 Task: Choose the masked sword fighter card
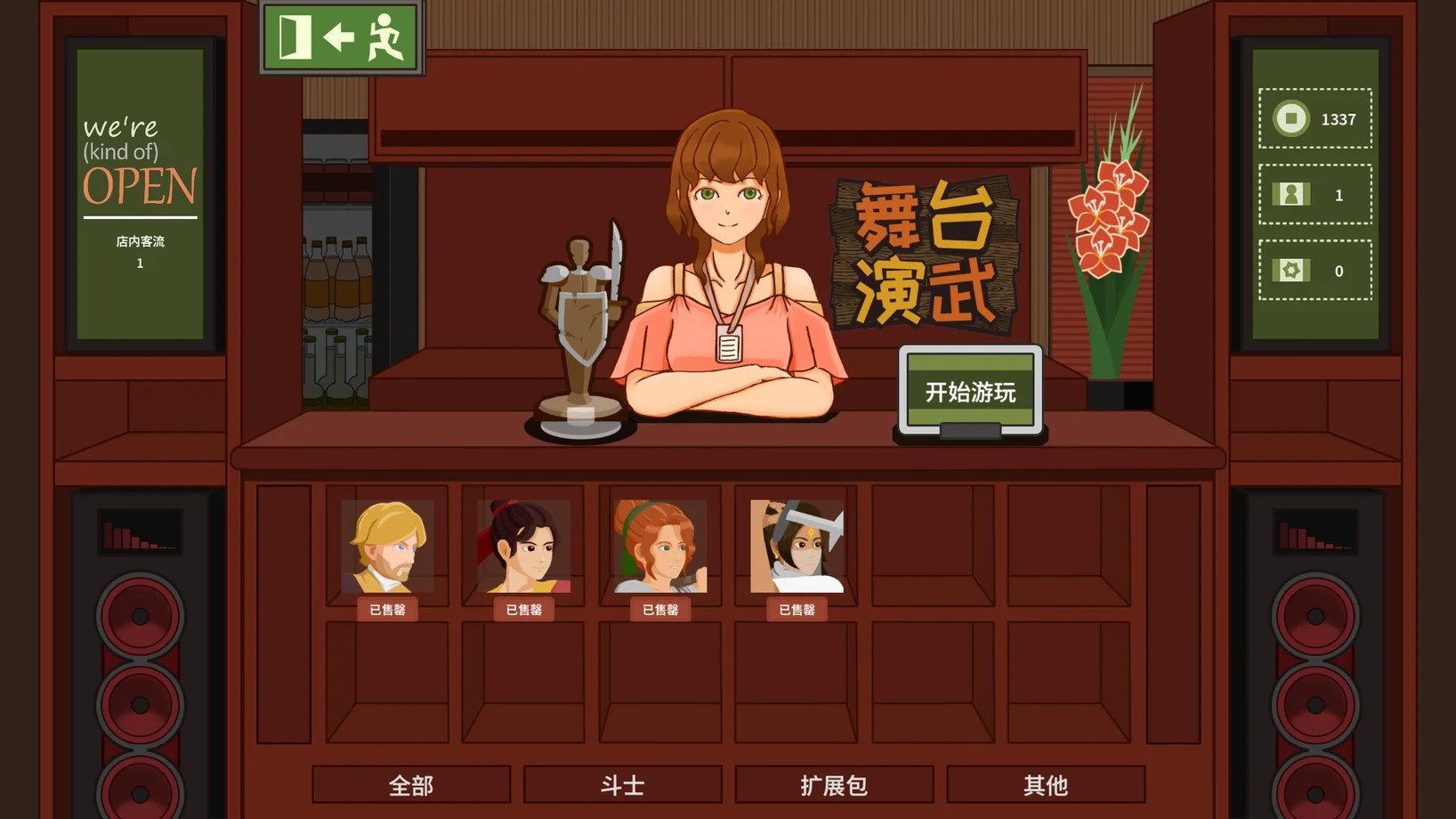797,547
